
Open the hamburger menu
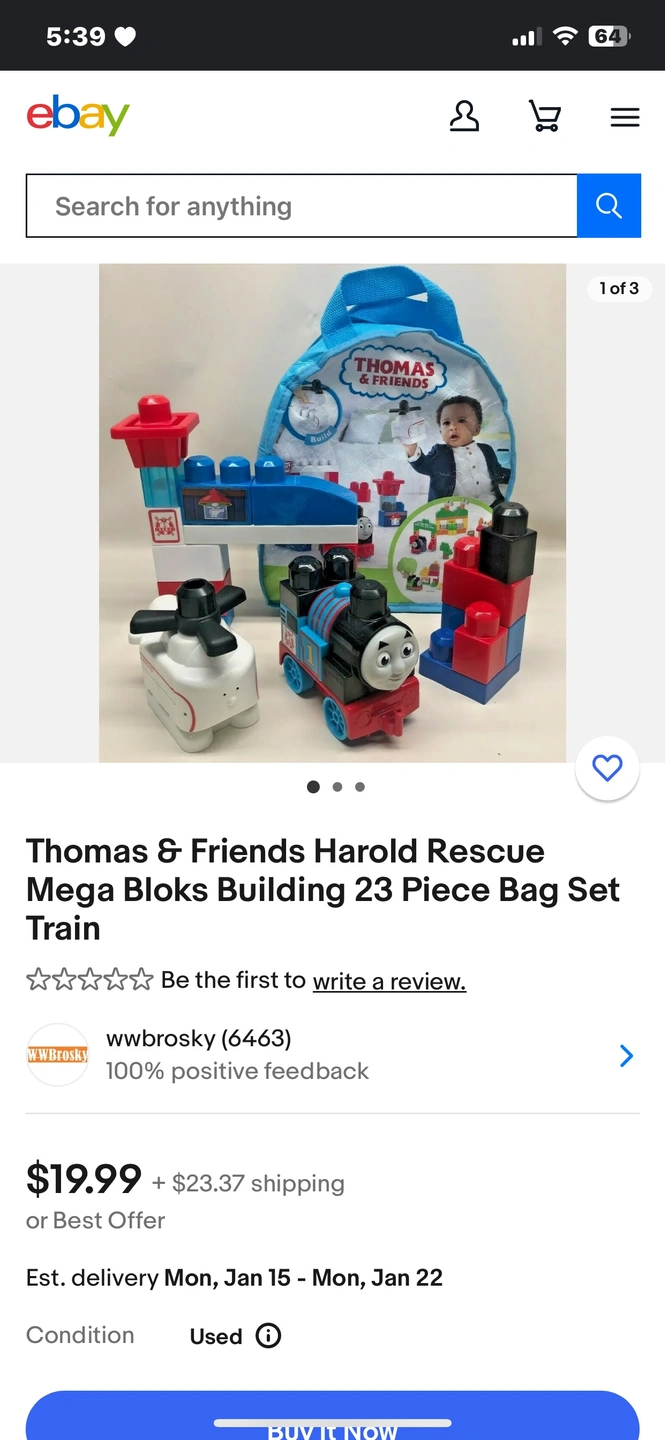tap(625, 117)
